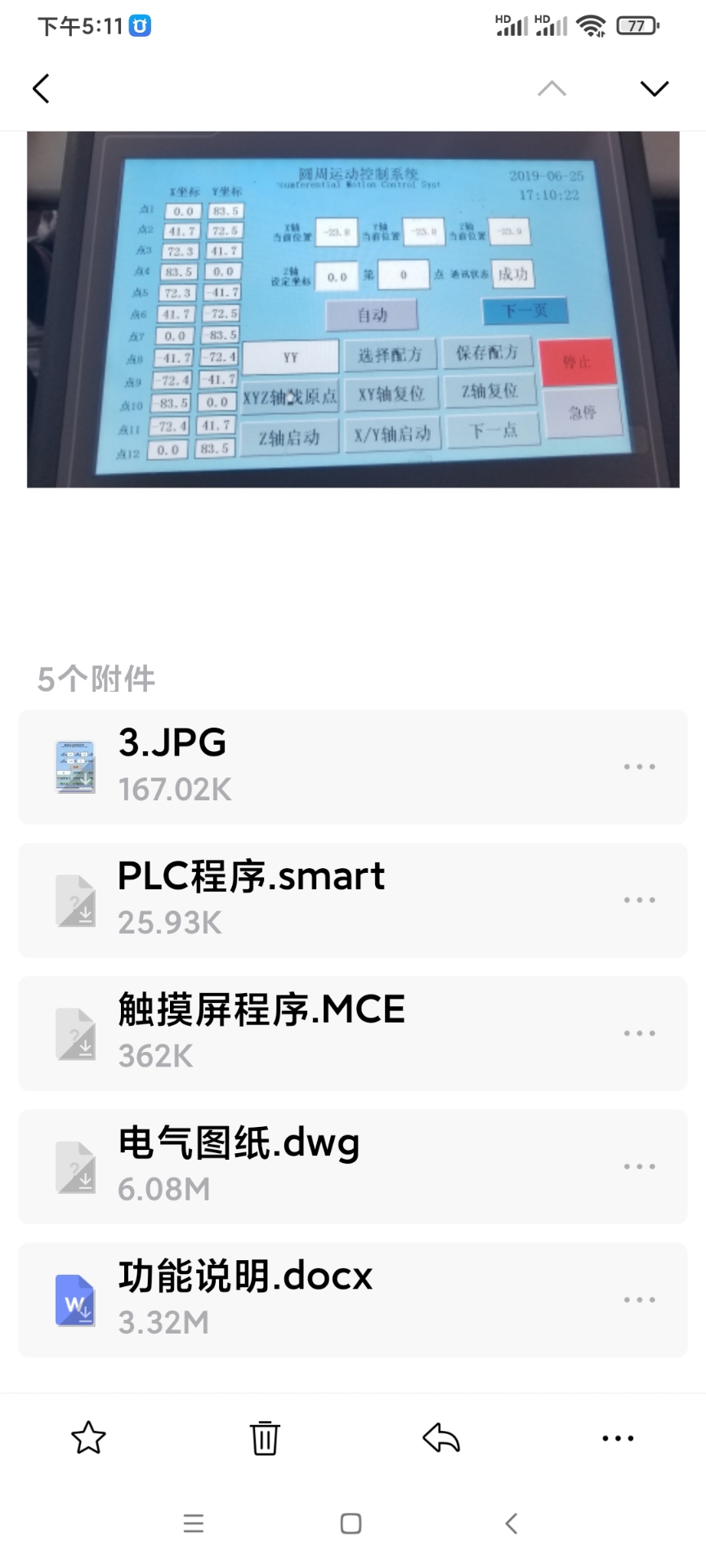Go back using the top-left arrow
Screen dimensions: 706x1568
pos(41,88)
